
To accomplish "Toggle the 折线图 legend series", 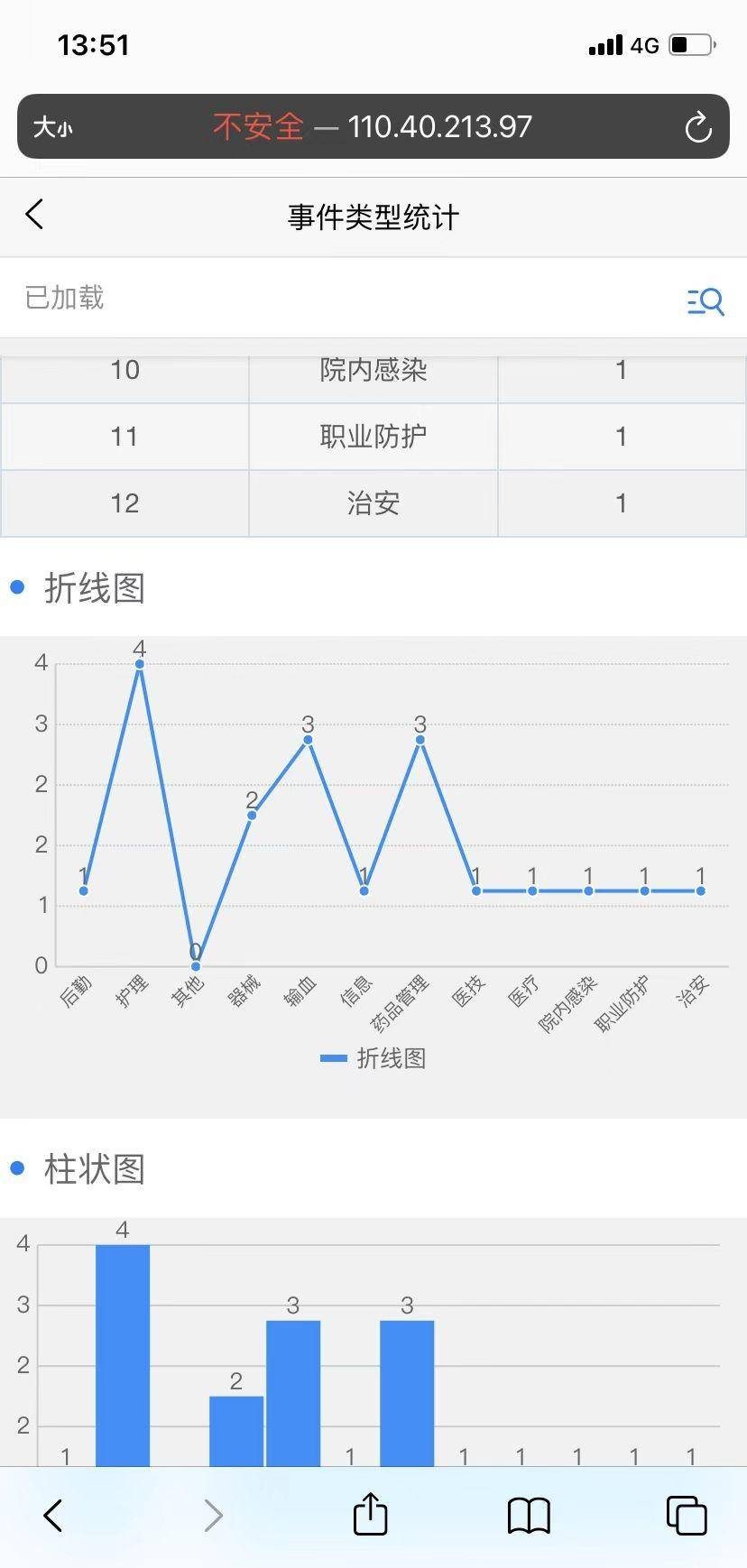I will 373,1058.
